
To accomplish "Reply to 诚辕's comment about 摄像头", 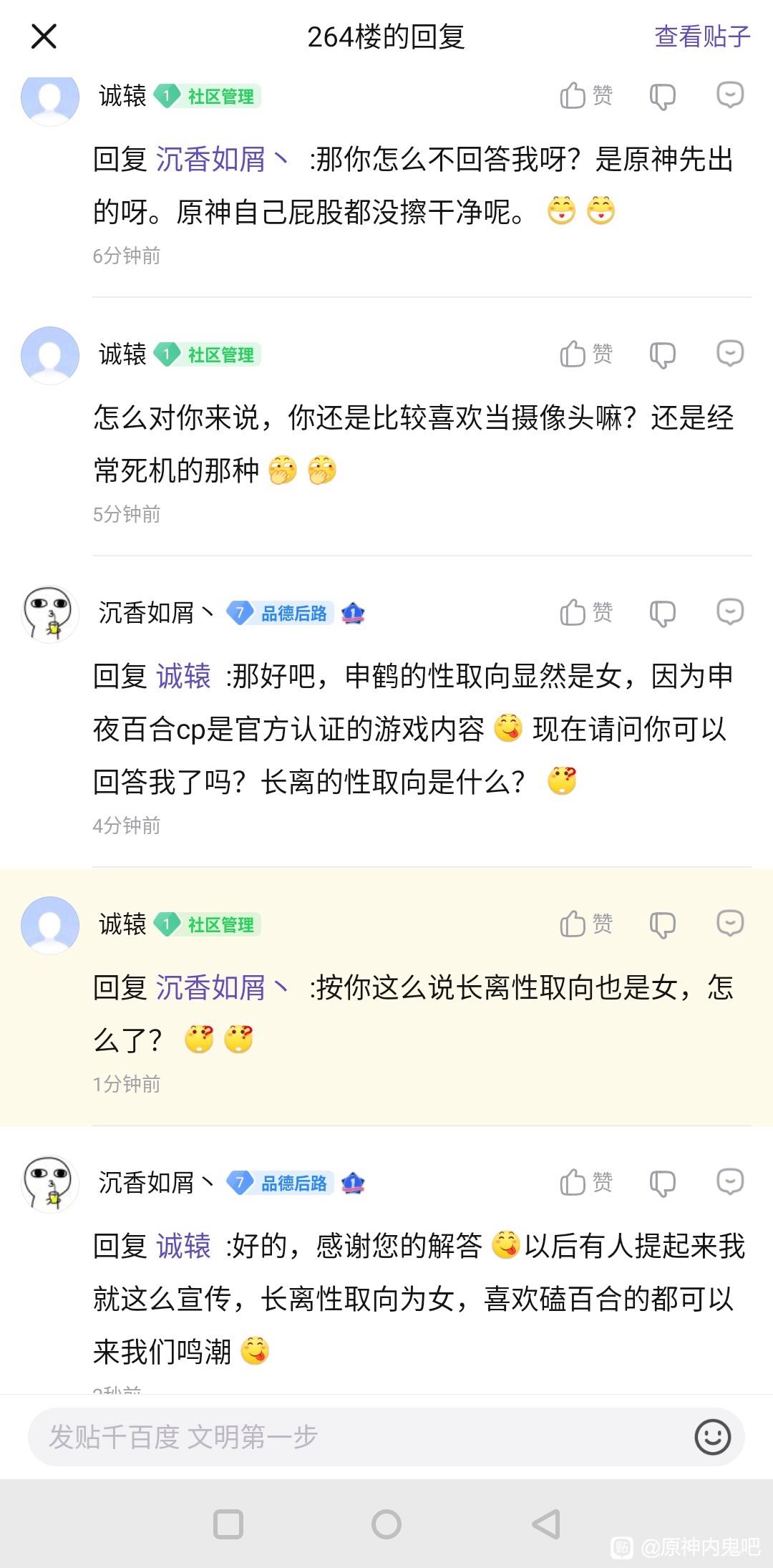I will [729, 354].
